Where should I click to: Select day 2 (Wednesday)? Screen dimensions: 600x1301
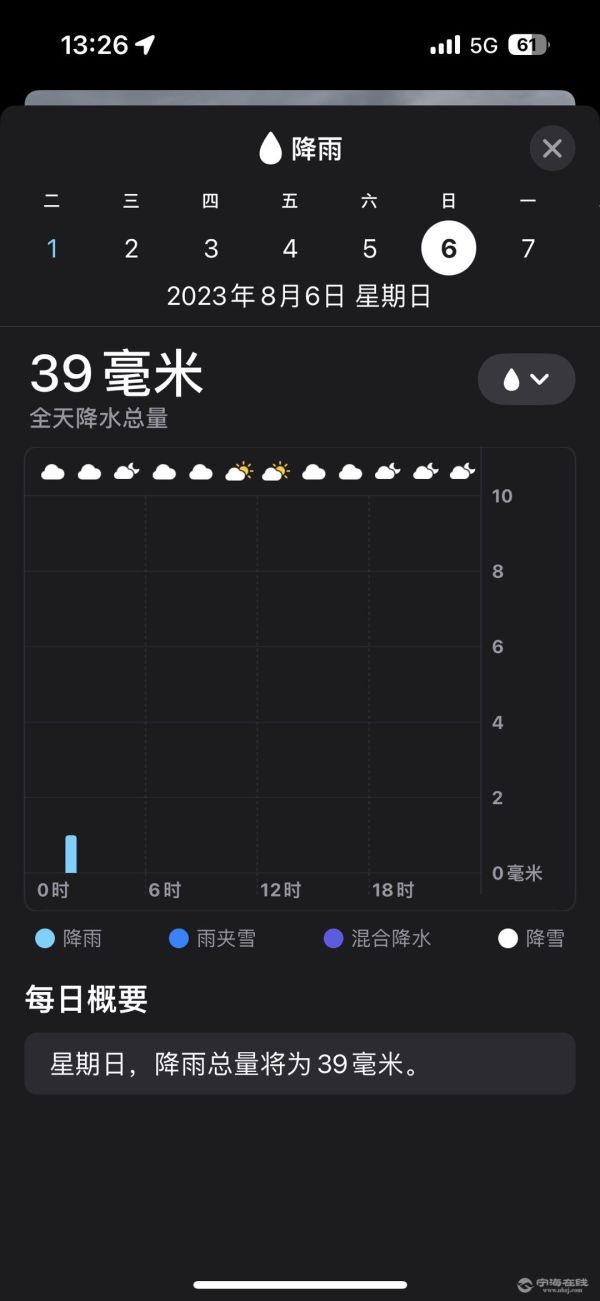point(131,248)
